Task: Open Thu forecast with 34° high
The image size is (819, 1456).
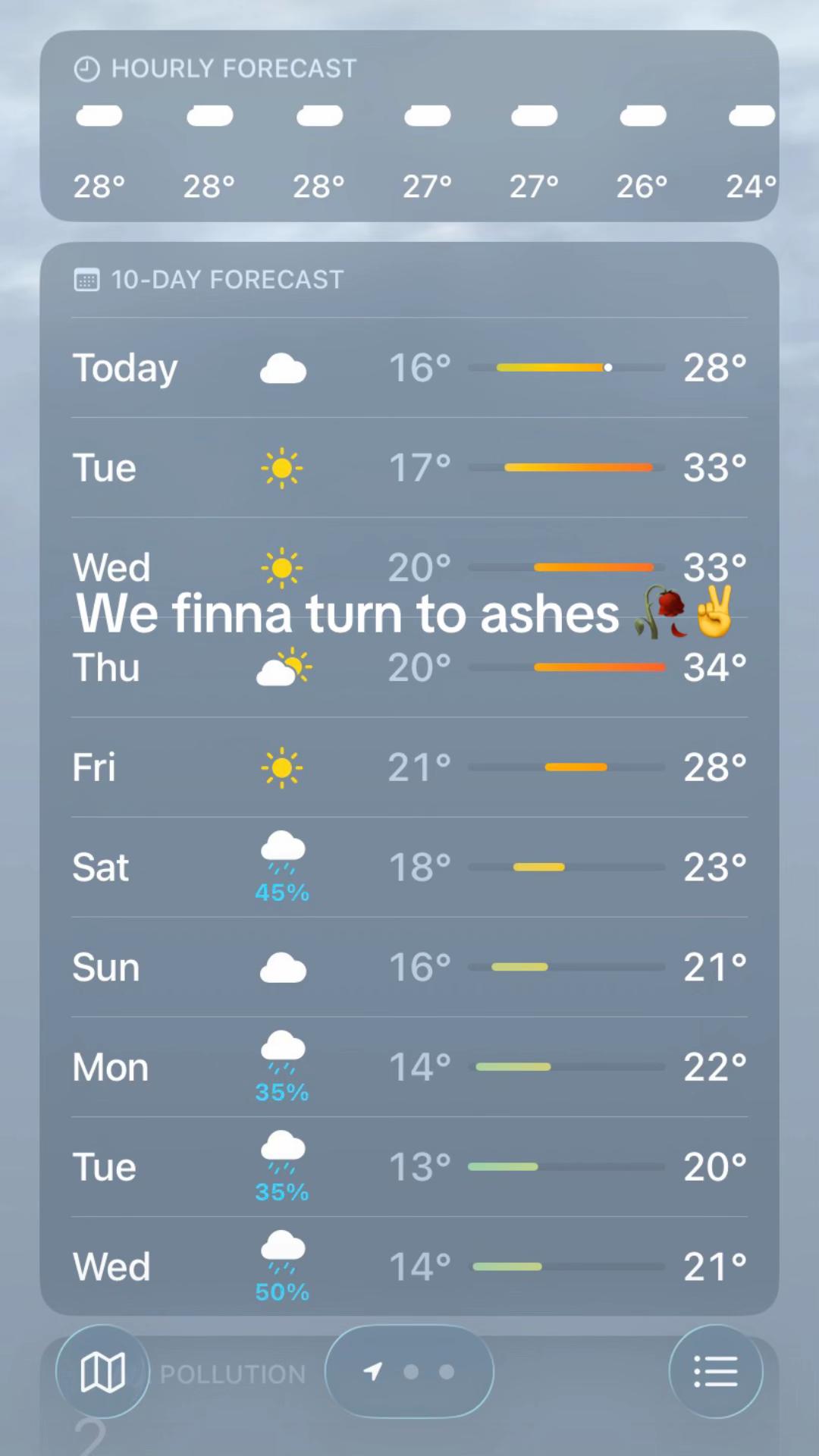Action: (x=409, y=668)
